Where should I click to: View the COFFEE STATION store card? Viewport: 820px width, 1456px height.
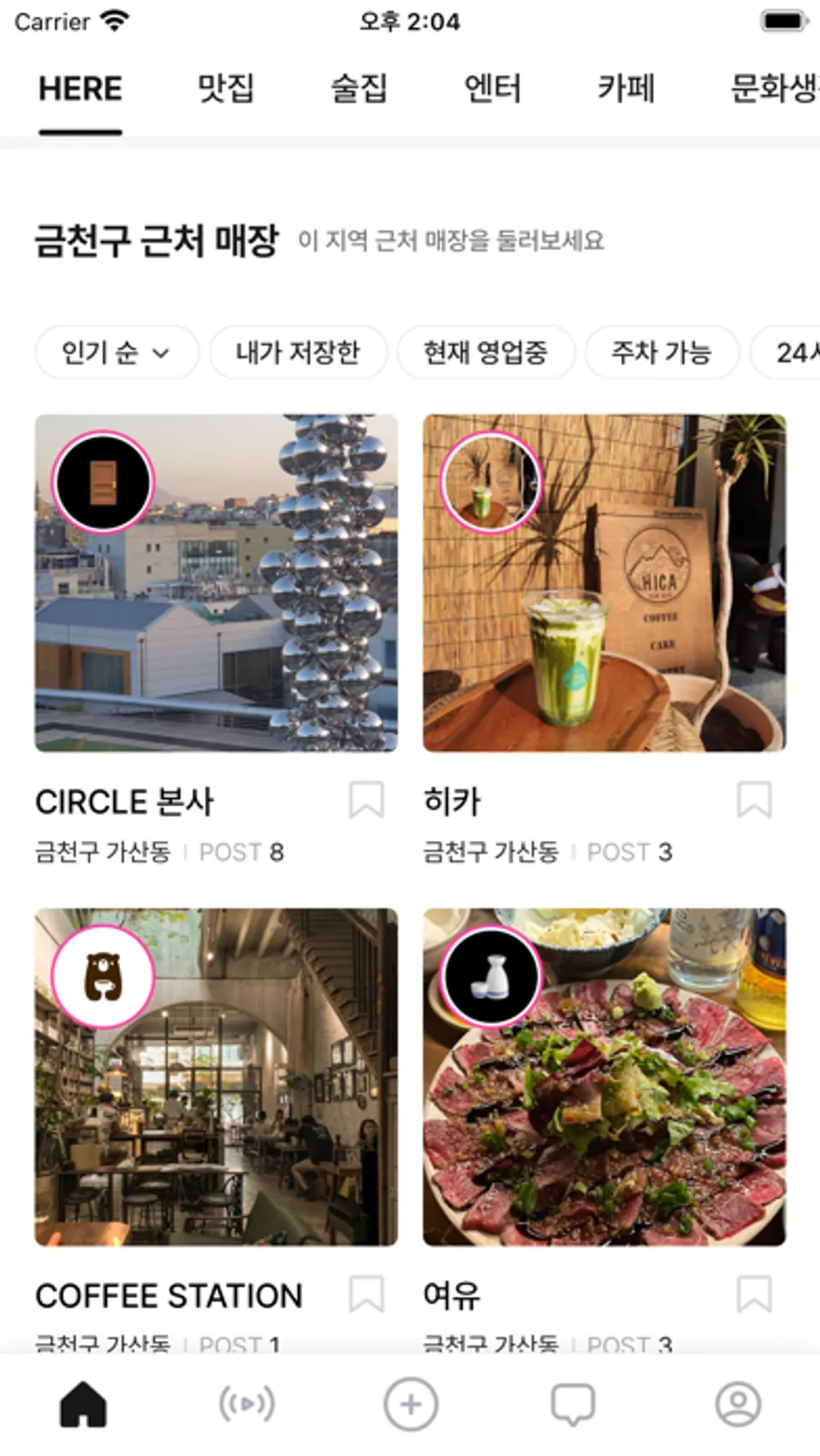pos(216,1077)
